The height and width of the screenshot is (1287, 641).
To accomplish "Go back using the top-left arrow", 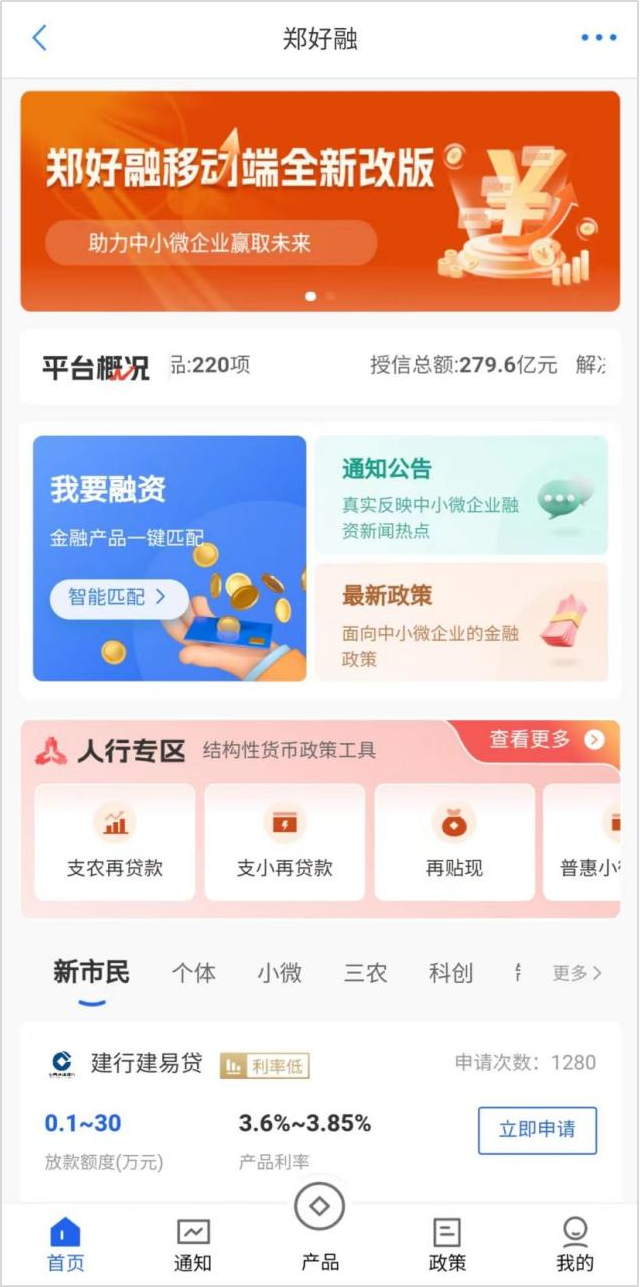I will [40, 39].
